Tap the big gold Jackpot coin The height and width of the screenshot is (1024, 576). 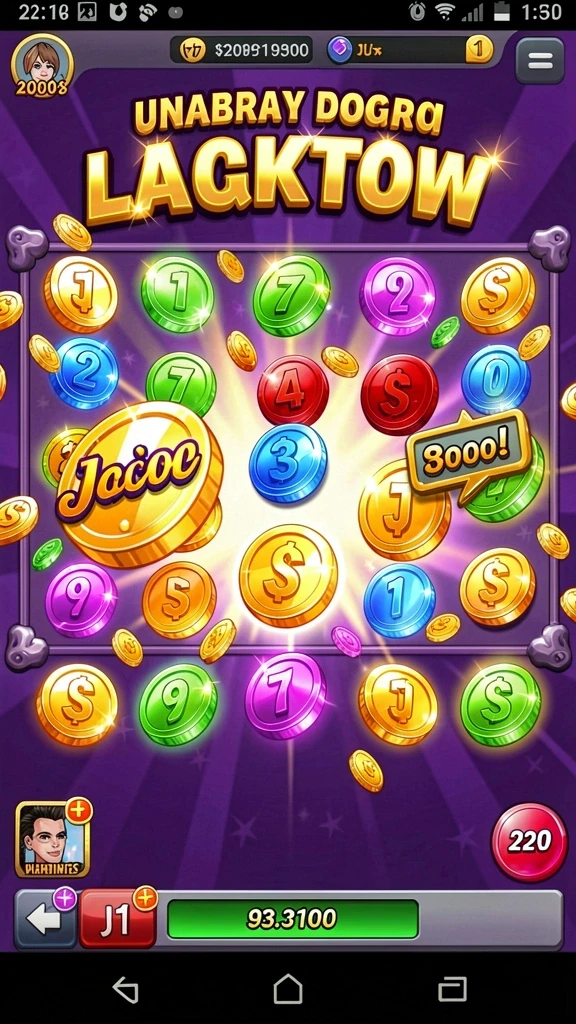[139, 483]
